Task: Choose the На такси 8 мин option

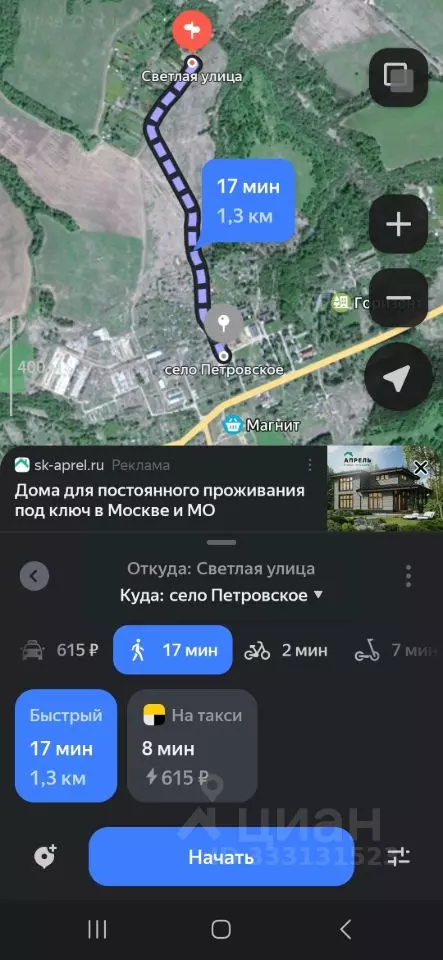Action: (x=192, y=745)
